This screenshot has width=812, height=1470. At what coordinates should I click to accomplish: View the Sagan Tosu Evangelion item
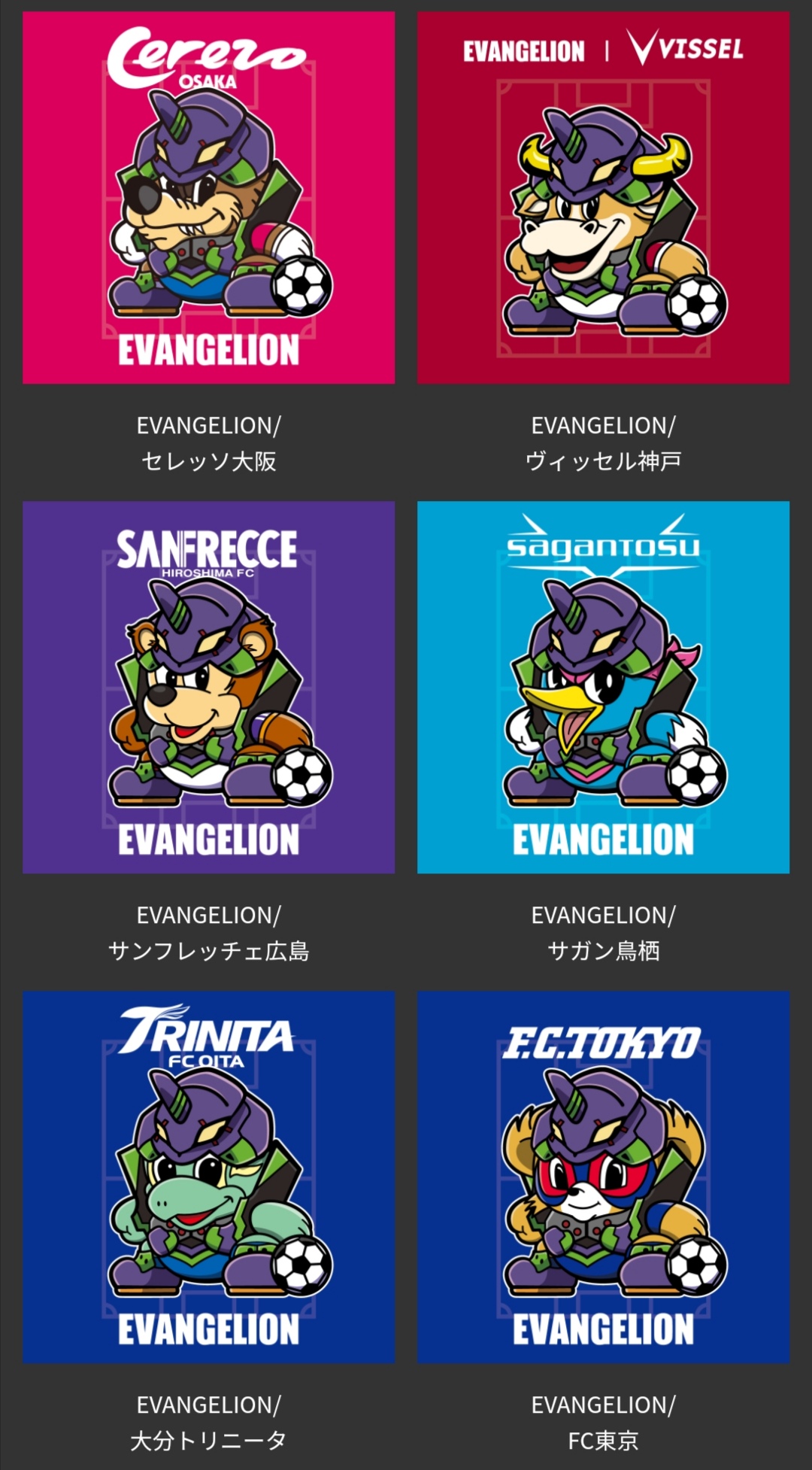click(x=603, y=687)
